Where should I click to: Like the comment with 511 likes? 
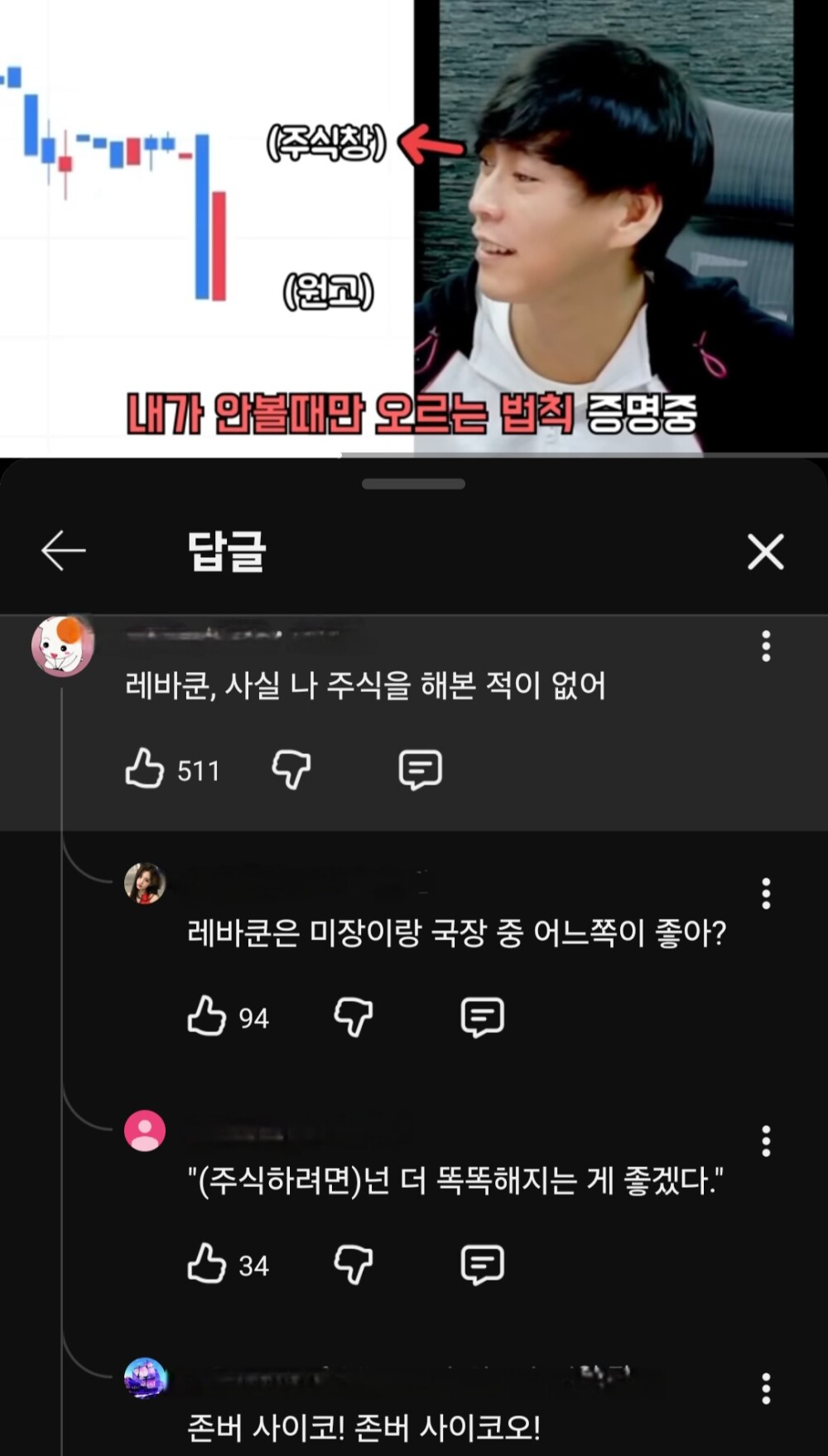point(145,769)
